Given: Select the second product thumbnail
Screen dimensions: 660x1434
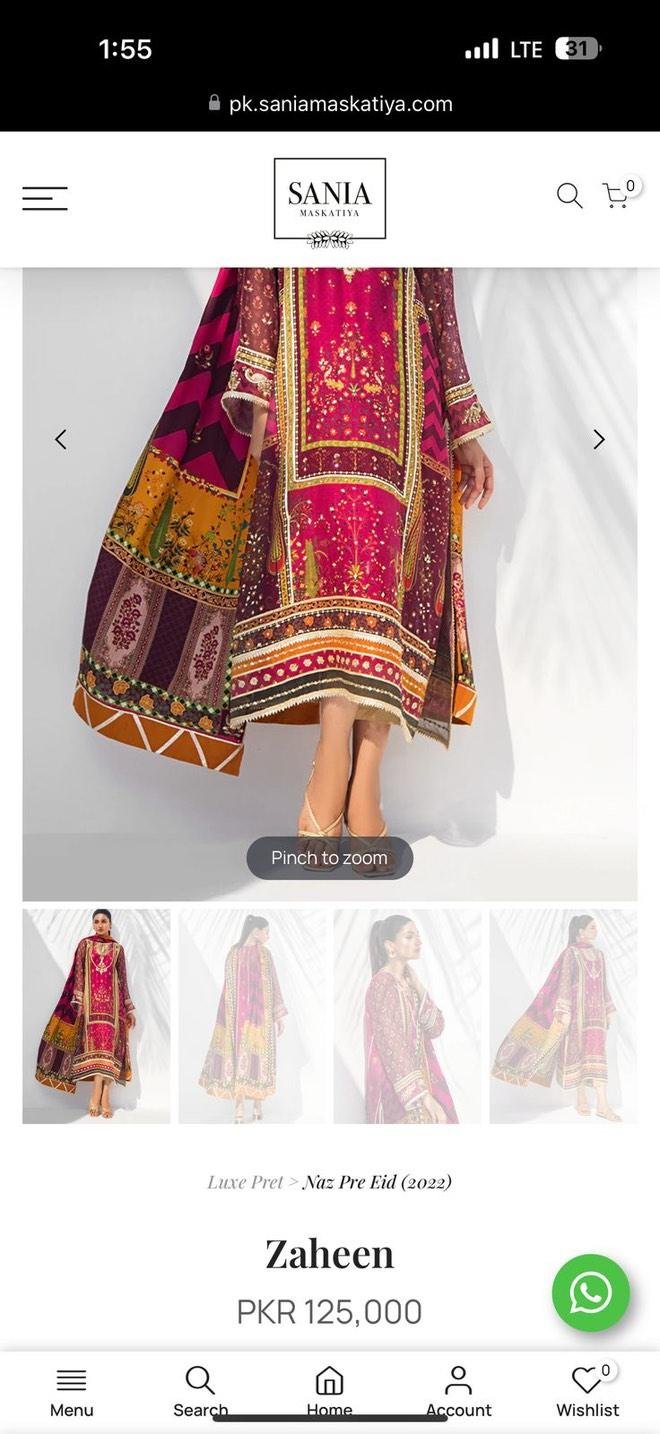Looking at the screenshot, I should click(x=252, y=1016).
